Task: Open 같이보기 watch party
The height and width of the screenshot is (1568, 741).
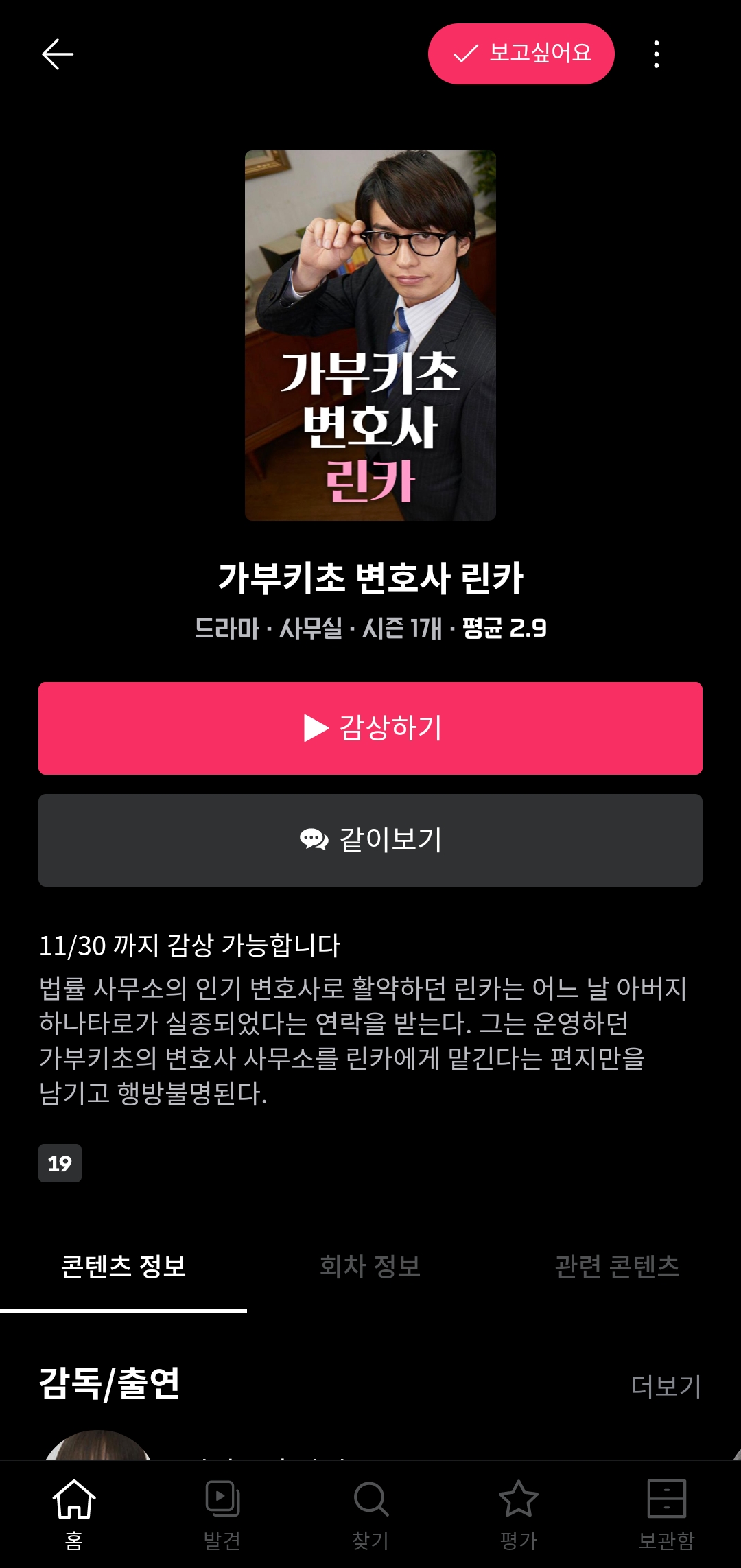Action: [x=370, y=840]
